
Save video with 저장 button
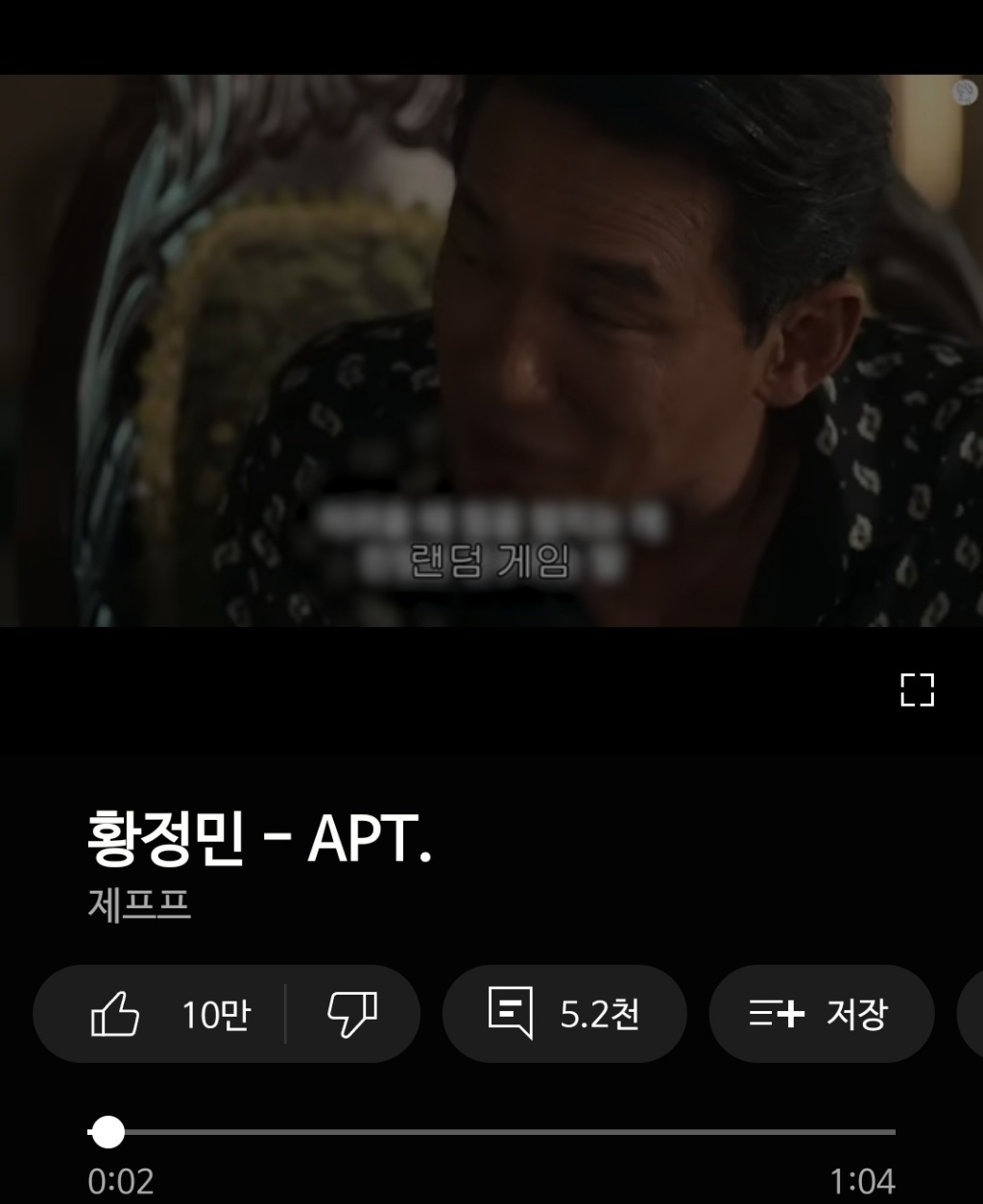pos(821,1014)
